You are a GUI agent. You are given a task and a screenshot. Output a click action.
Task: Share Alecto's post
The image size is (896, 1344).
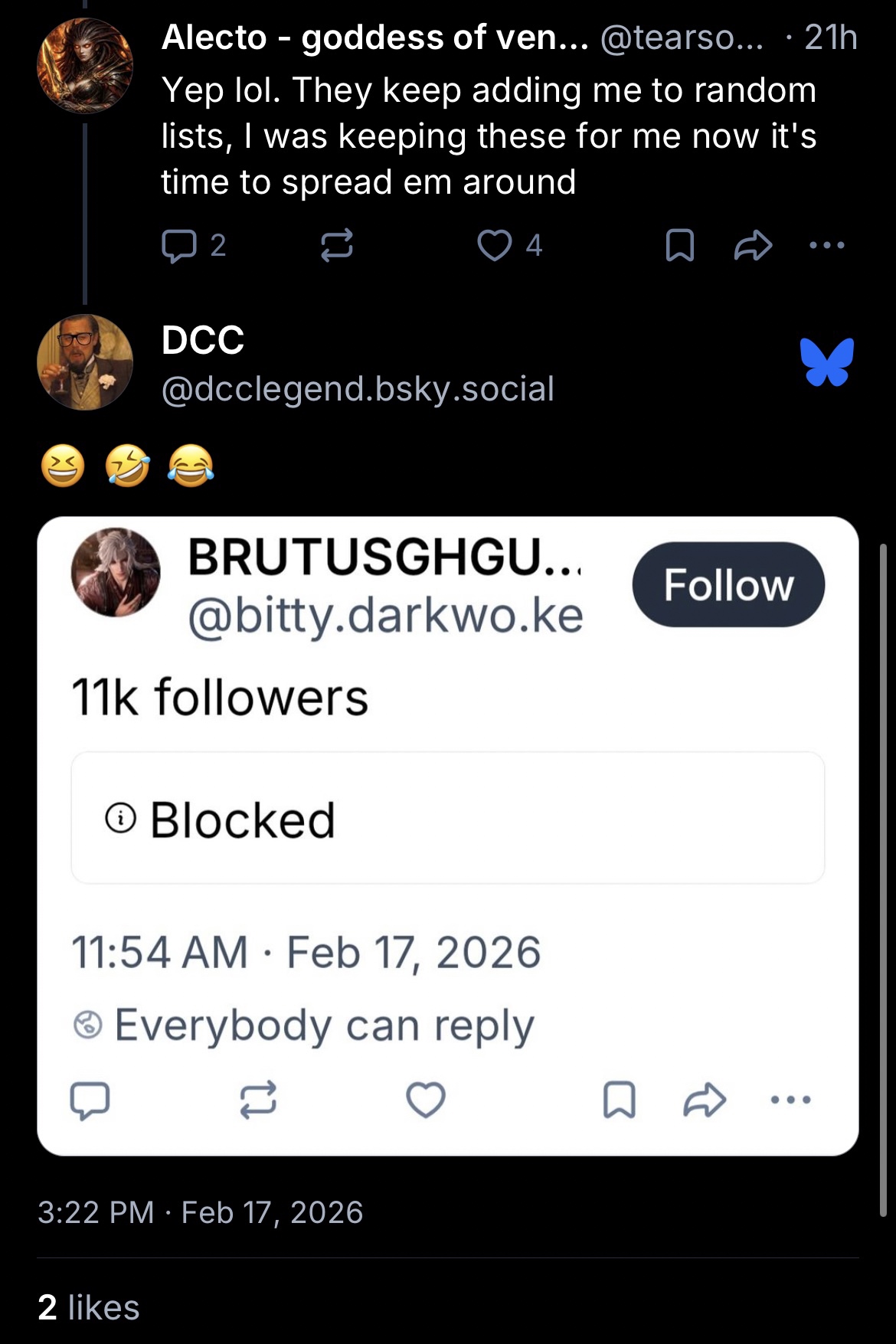tap(752, 246)
